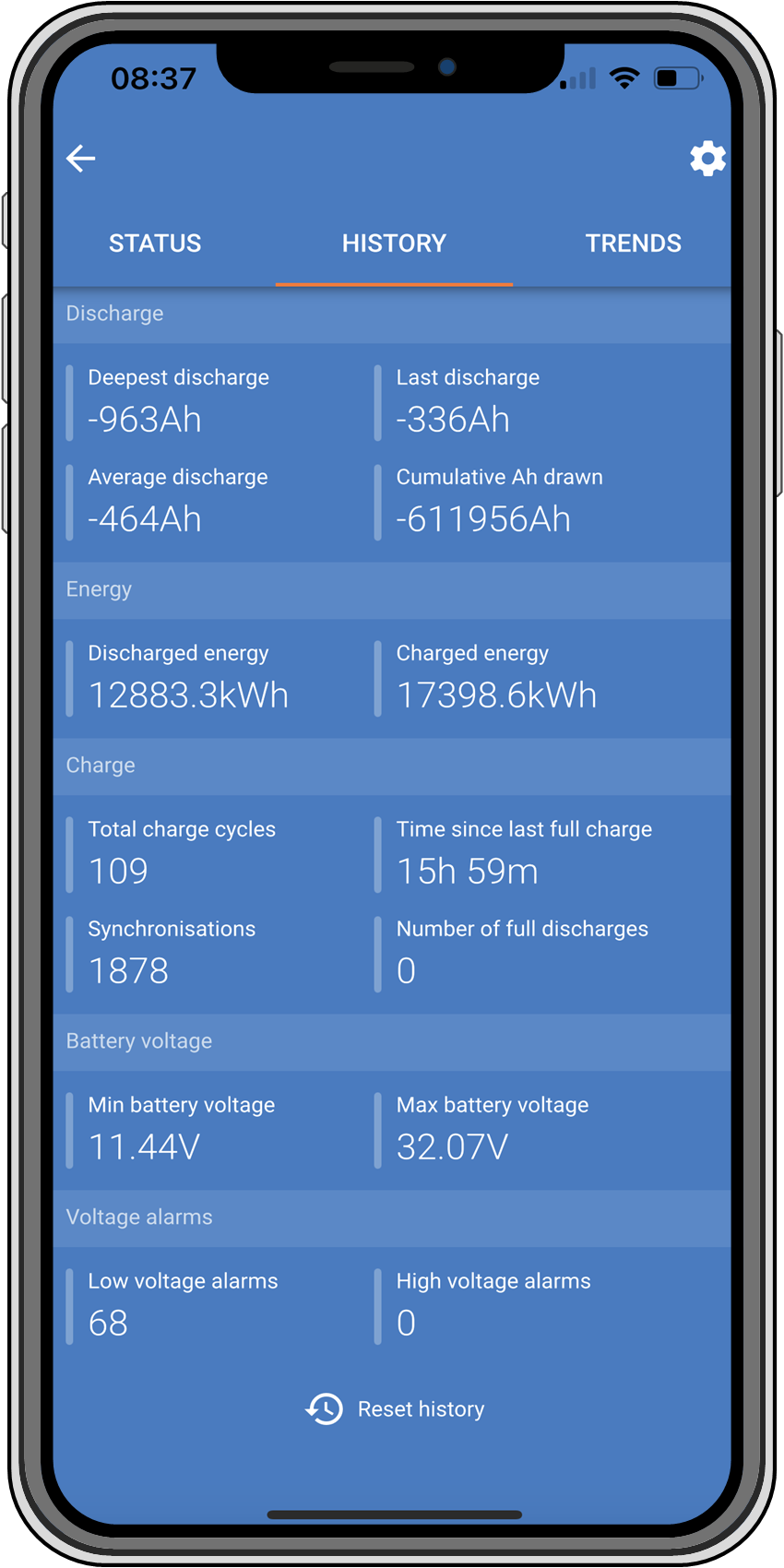Viewport: 784px width, 1568px height.
Task: Go back using the arrow icon
Action: tap(81, 159)
